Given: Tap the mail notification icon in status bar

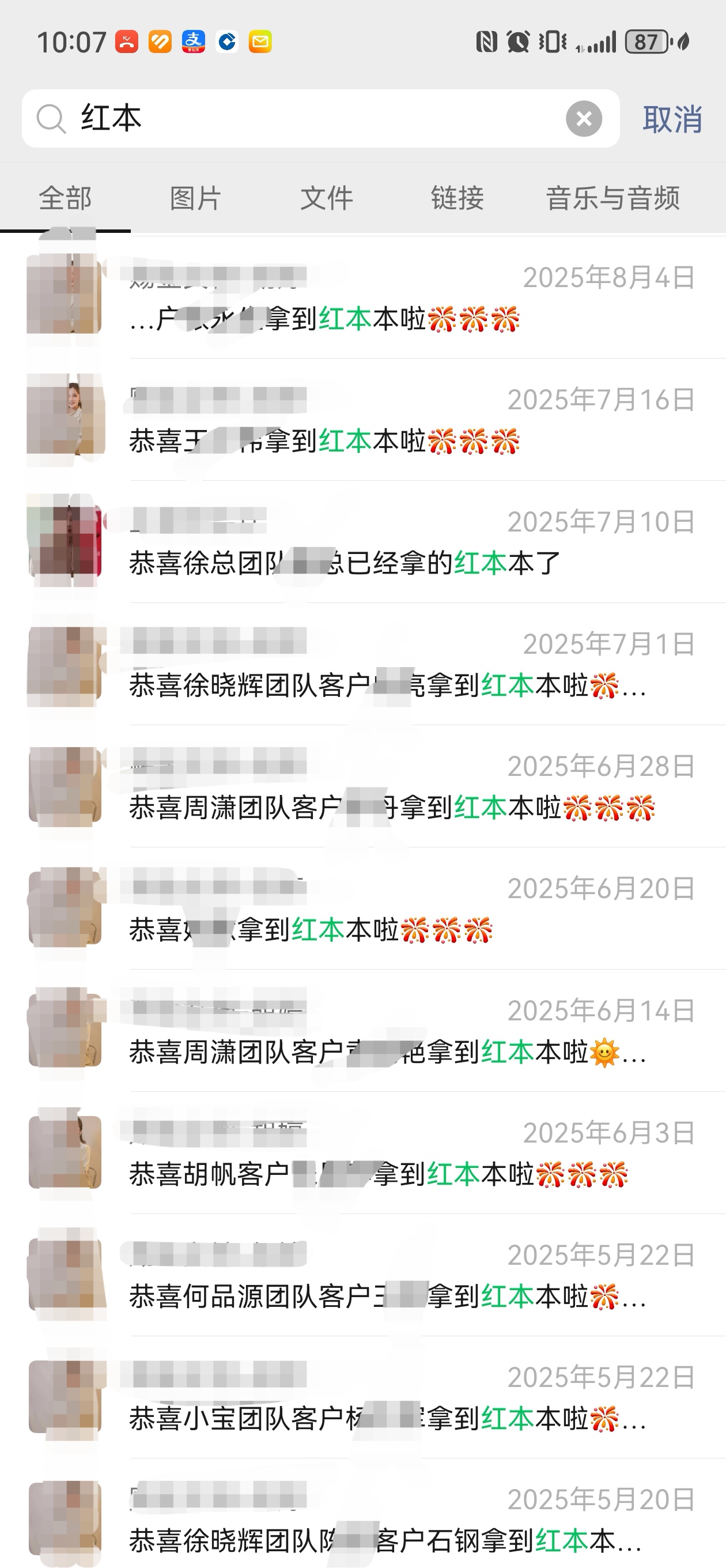Looking at the screenshot, I should 260,43.
